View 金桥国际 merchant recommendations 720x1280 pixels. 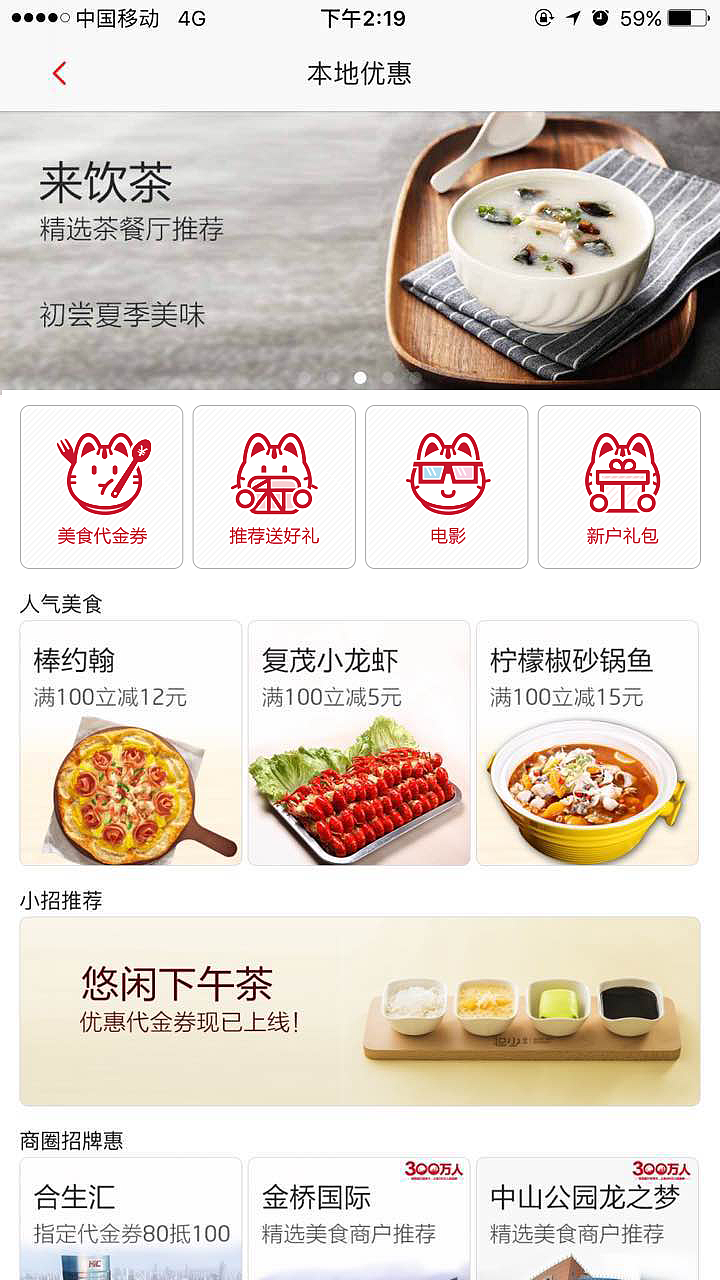coord(359,1218)
